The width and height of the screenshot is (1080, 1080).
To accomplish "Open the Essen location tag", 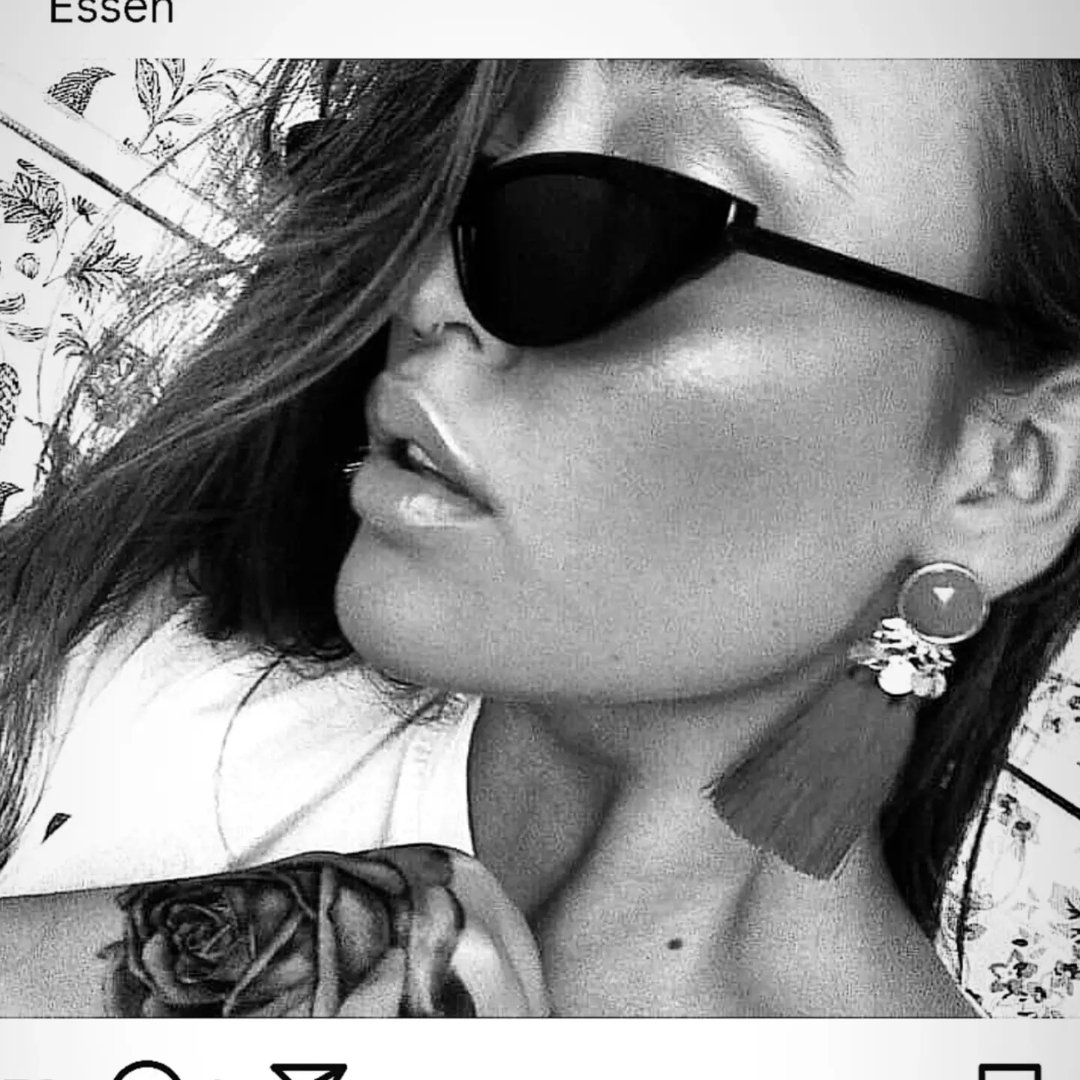I will click(x=111, y=12).
